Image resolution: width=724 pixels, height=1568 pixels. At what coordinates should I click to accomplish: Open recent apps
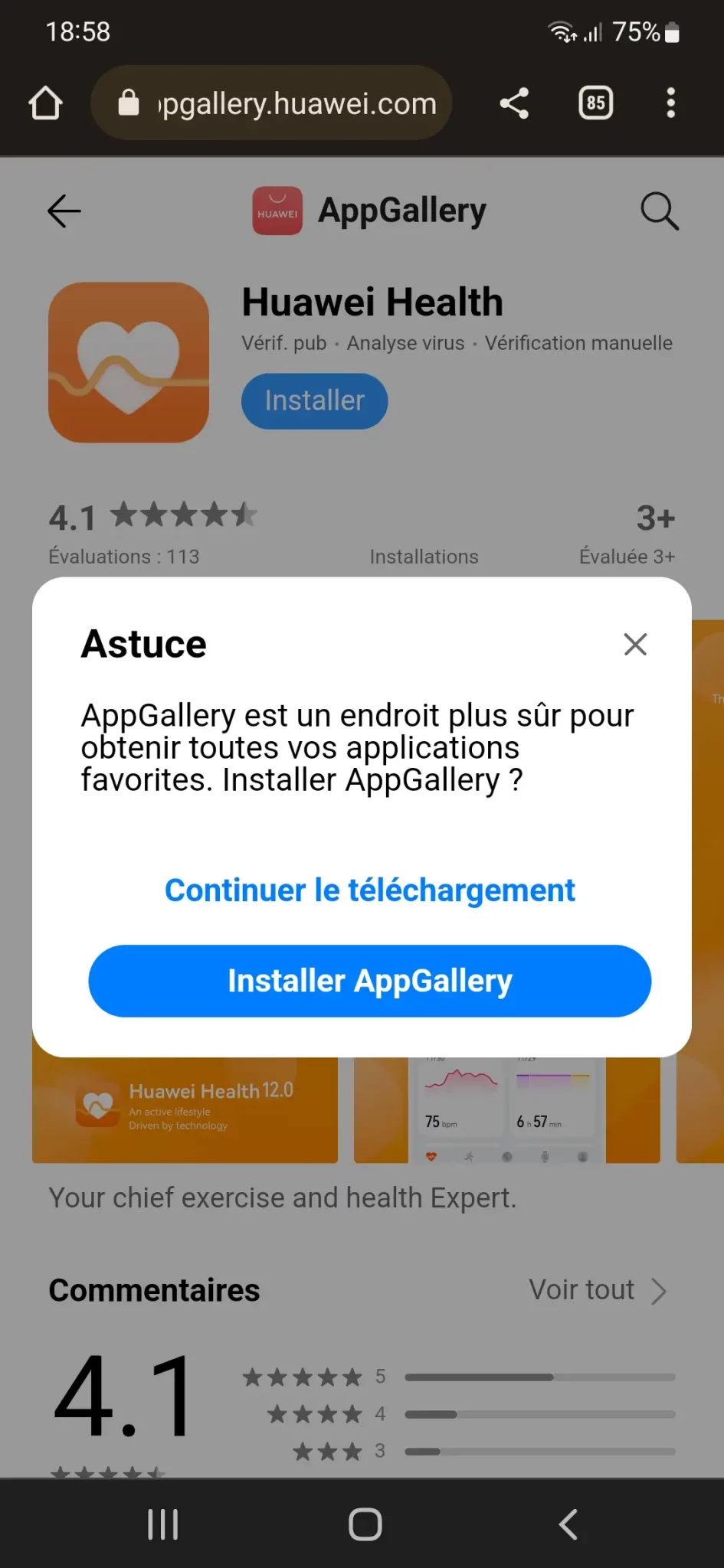[x=162, y=1524]
